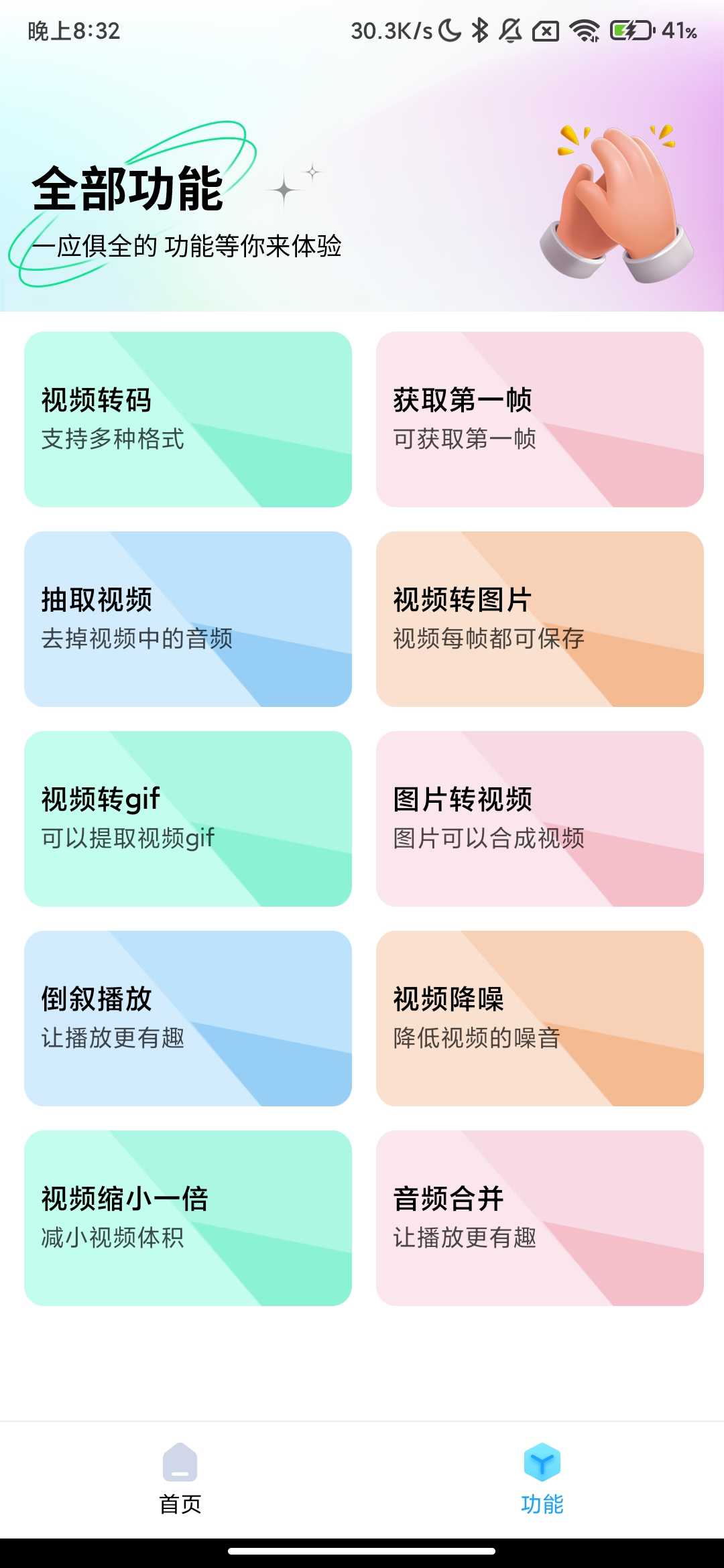Open the 图片转视频 feature
724x1568 pixels.
[541, 818]
